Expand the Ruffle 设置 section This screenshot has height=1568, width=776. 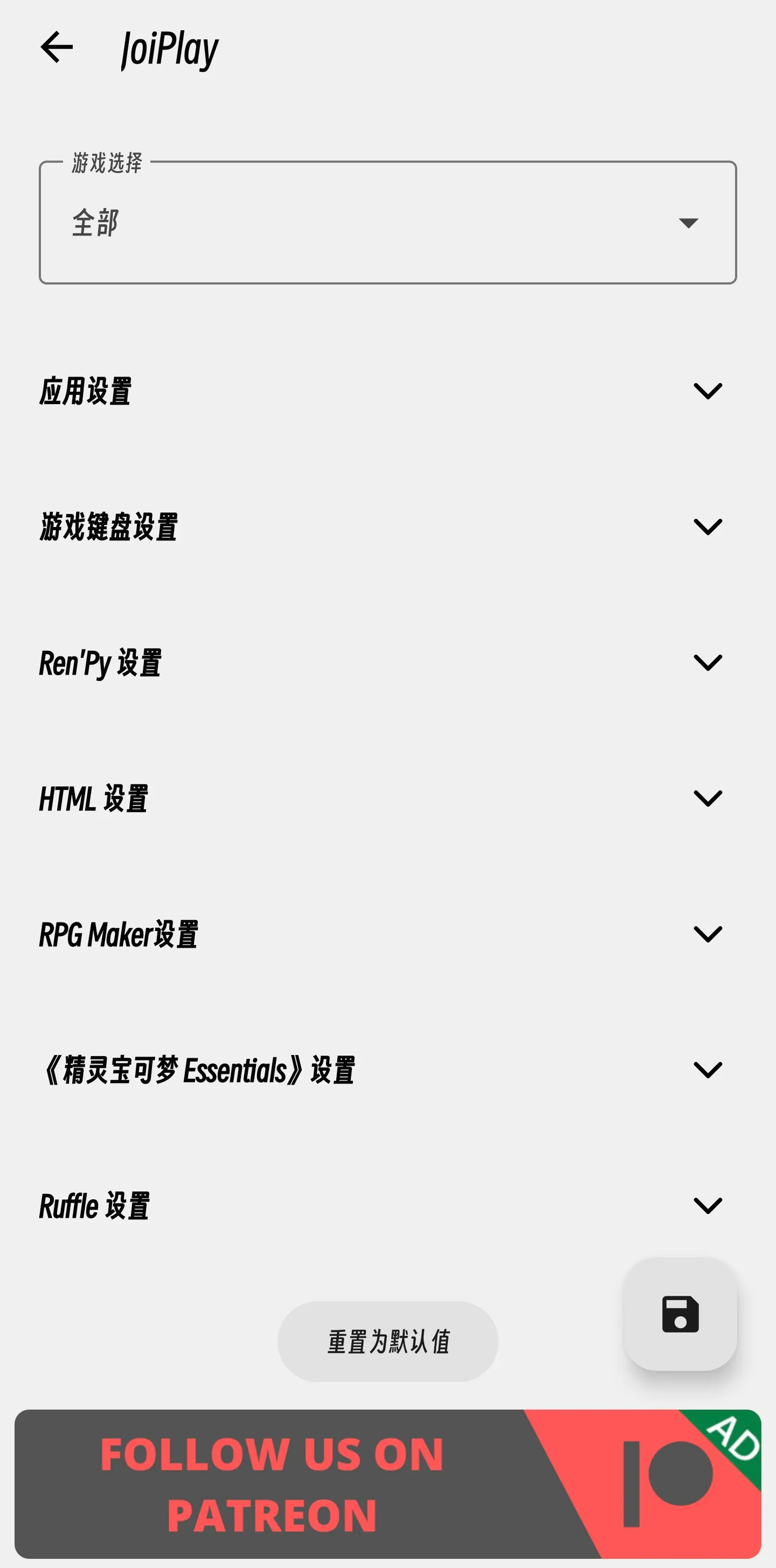pyautogui.click(x=707, y=1205)
